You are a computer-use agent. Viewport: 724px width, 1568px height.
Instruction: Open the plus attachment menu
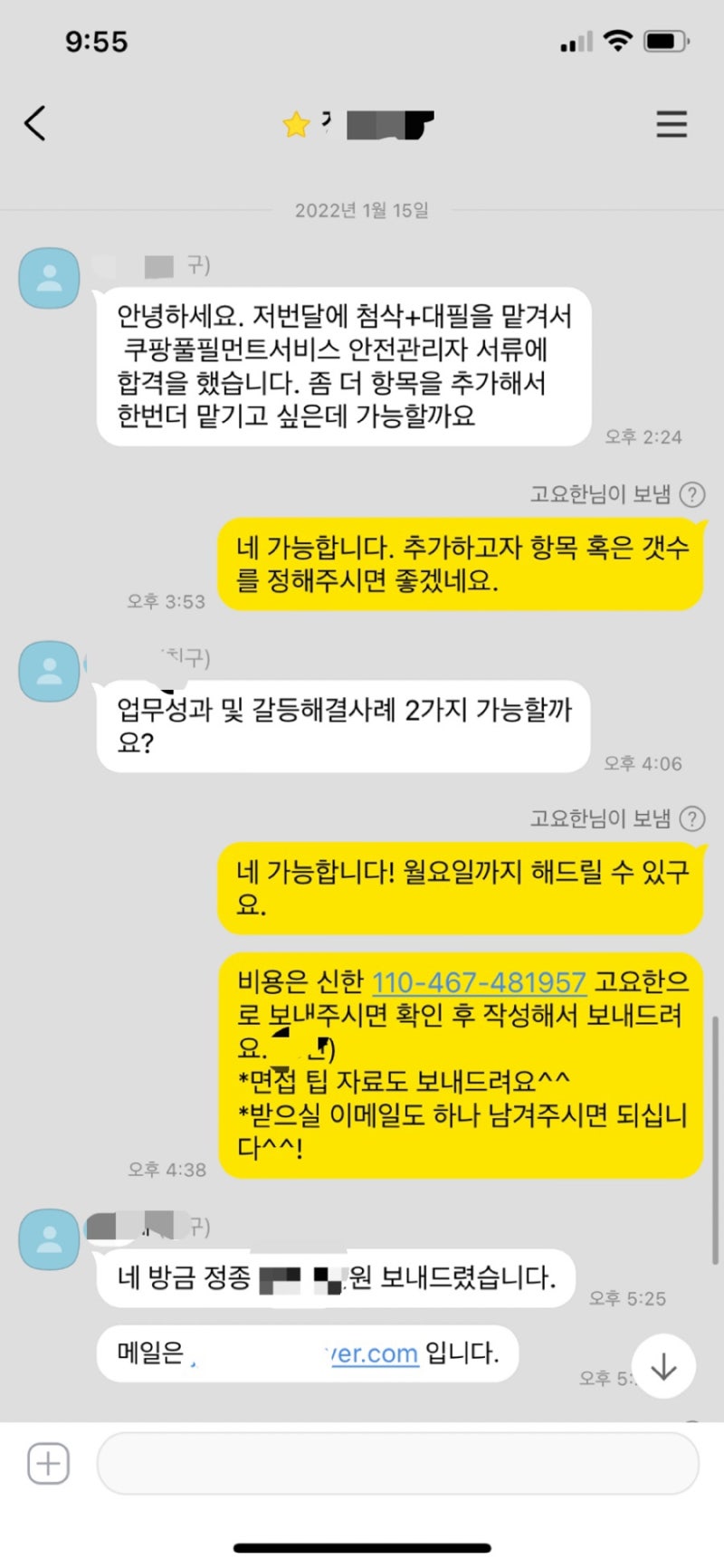click(48, 1463)
